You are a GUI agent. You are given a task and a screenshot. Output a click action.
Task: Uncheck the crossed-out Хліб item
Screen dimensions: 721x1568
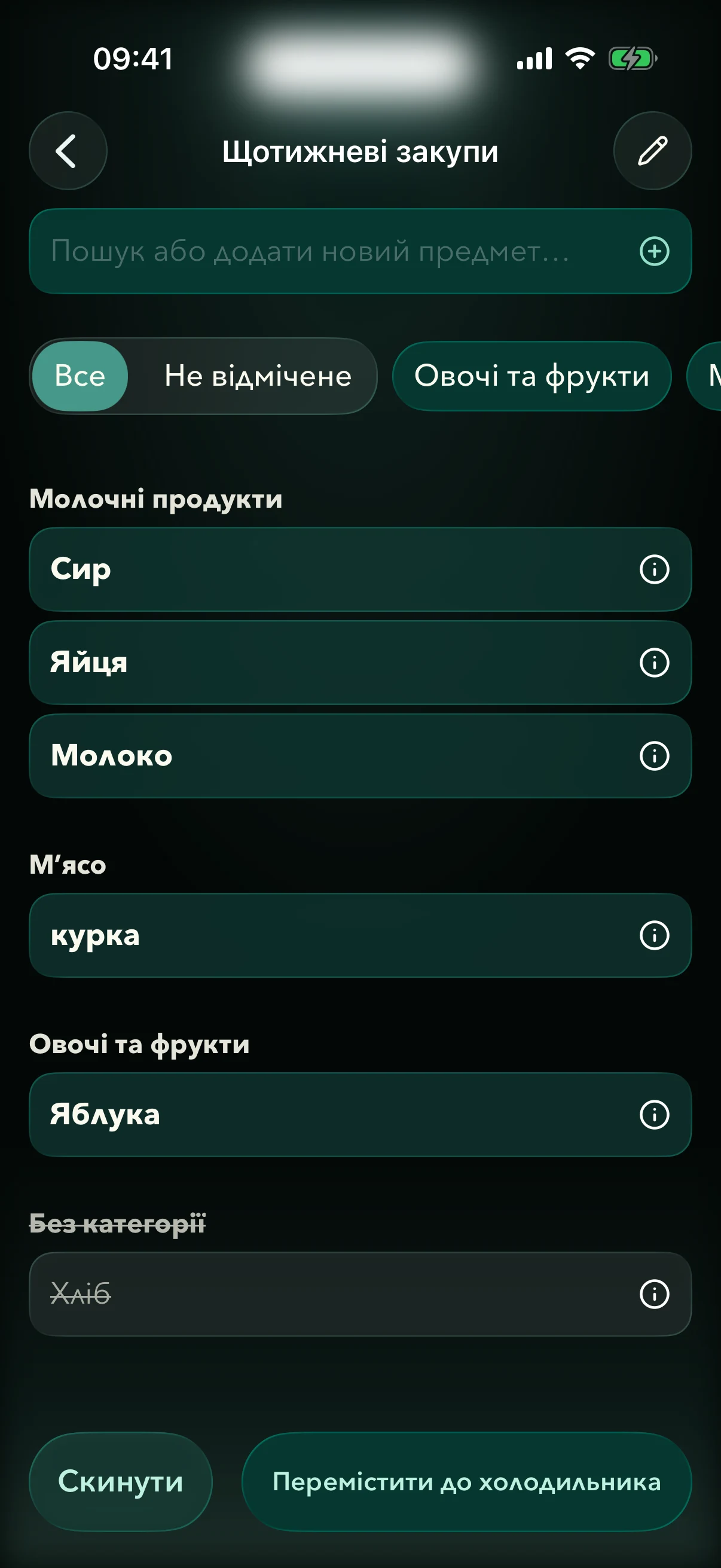pyautogui.click(x=360, y=1294)
